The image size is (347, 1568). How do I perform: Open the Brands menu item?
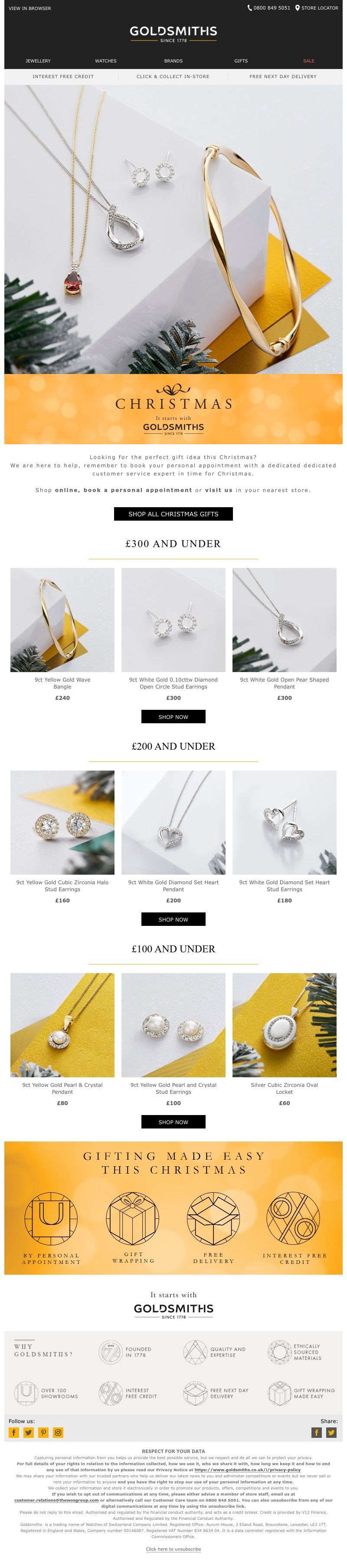[x=173, y=61]
